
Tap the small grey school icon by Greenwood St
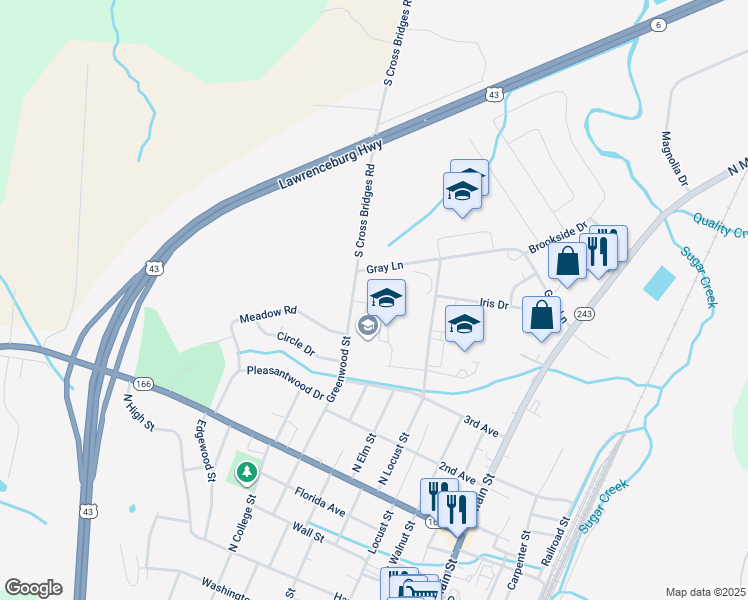368,327
